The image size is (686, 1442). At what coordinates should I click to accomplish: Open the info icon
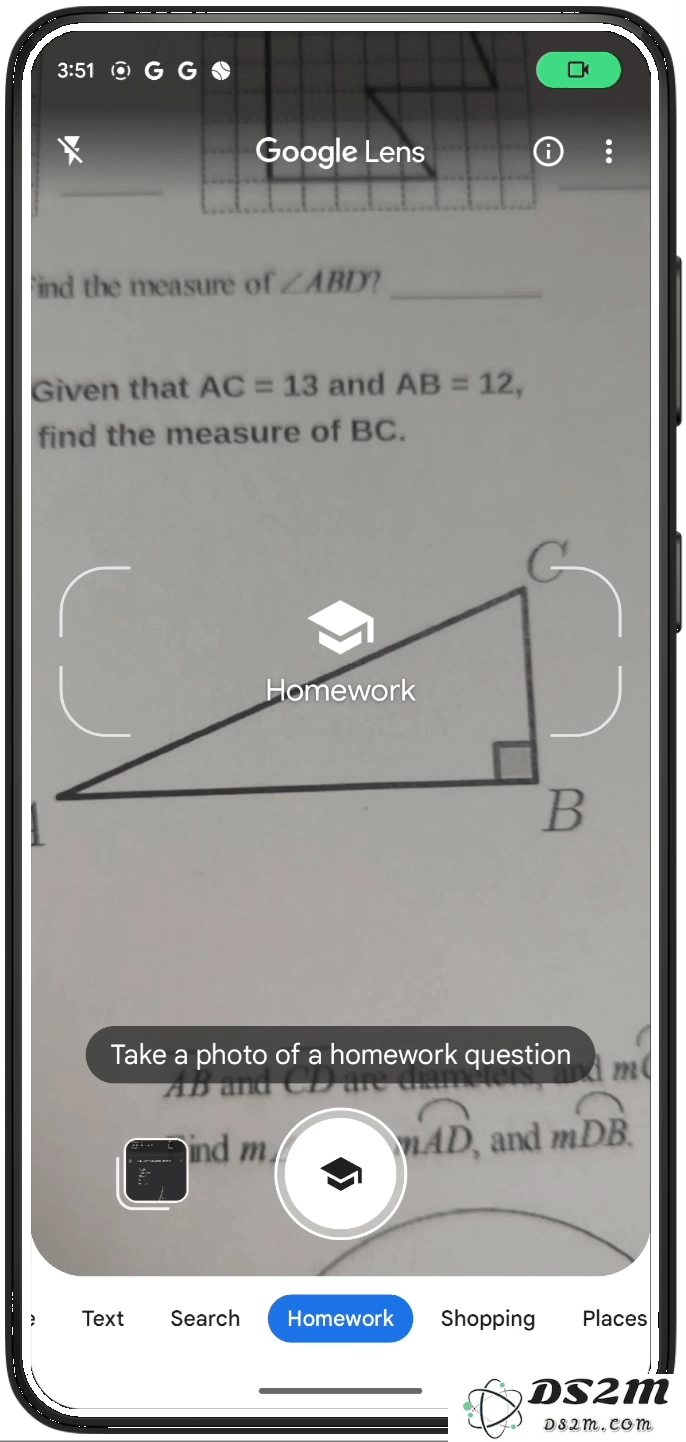pos(548,151)
